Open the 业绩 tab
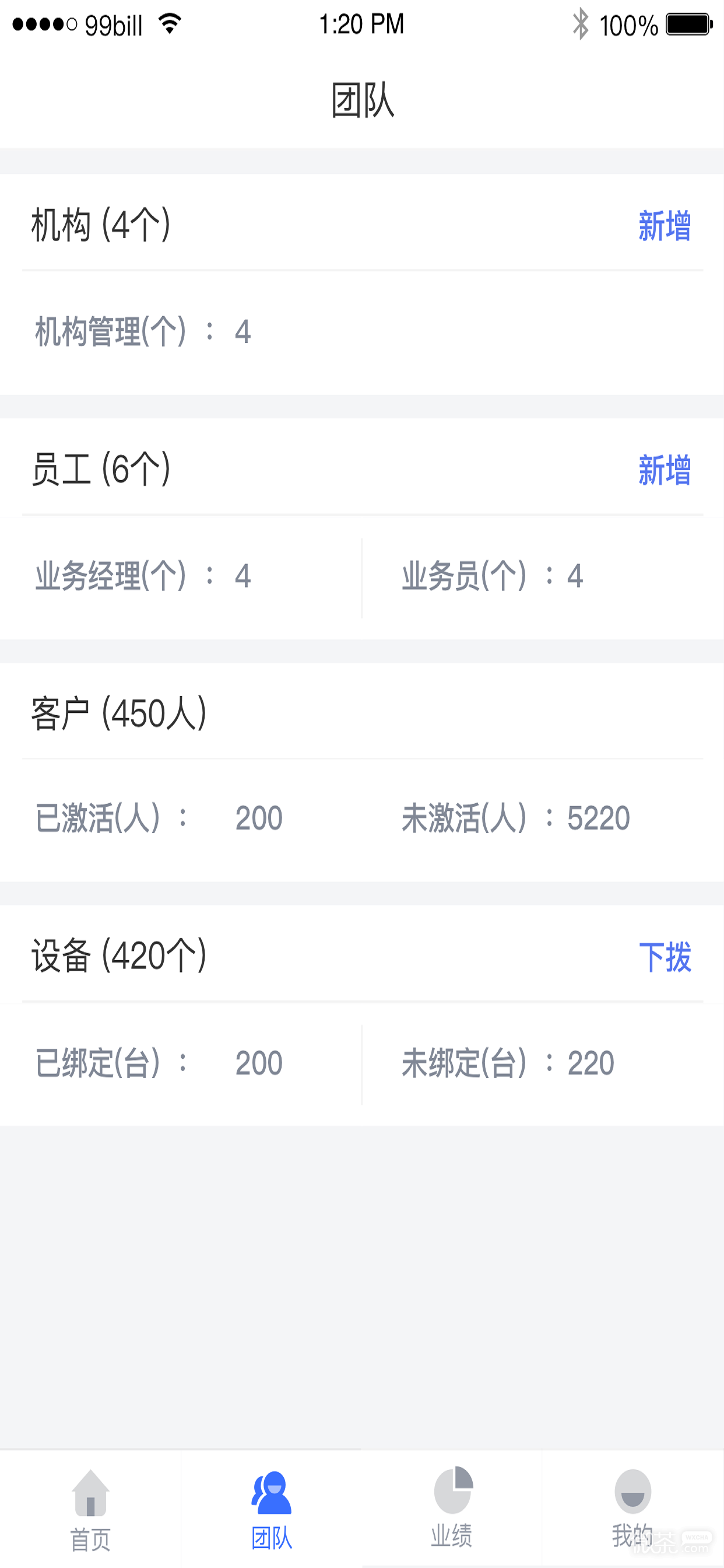Screen dimensions: 724x1568 (451, 1510)
